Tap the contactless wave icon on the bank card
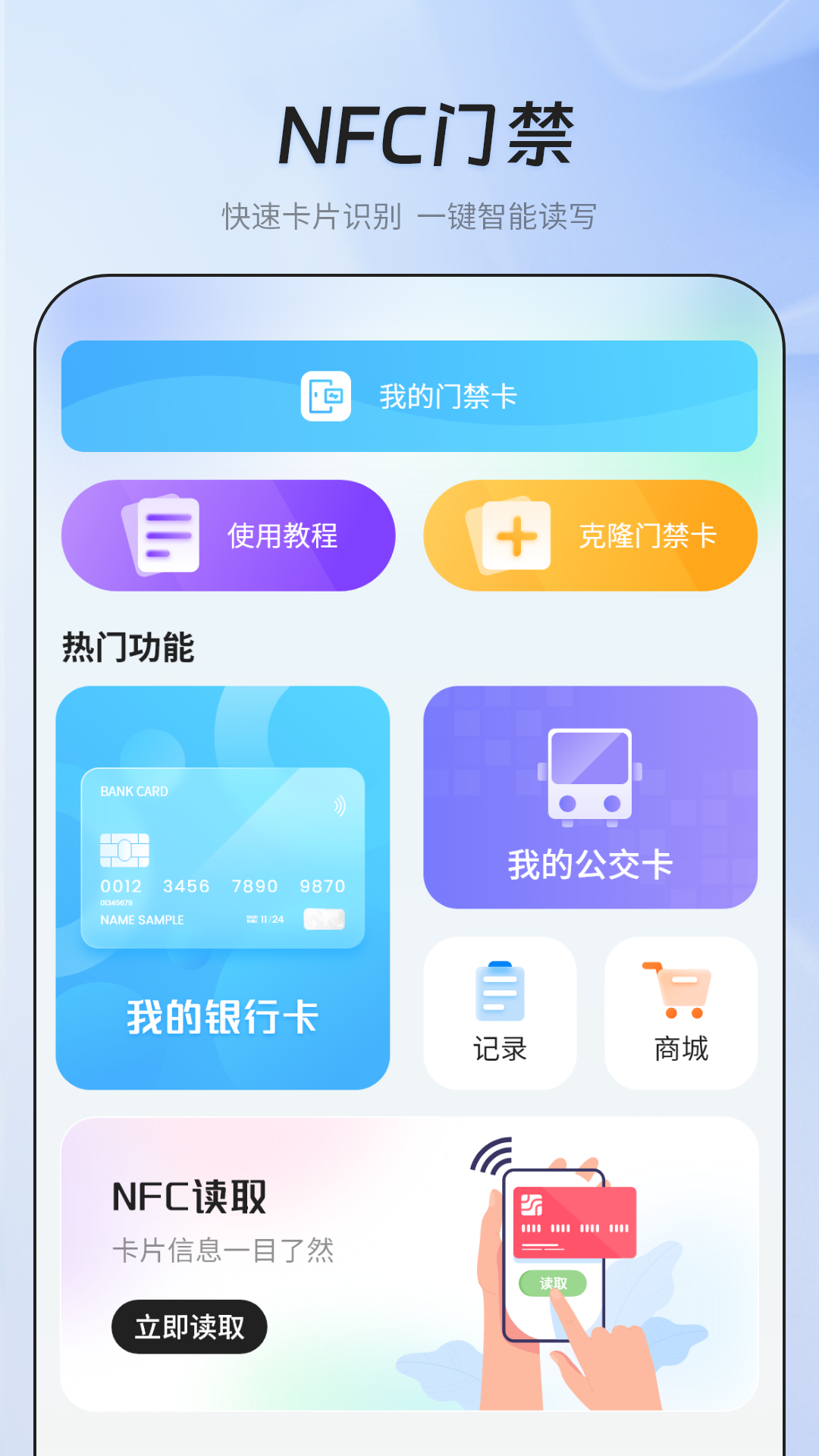The width and height of the screenshot is (819, 1456). coord(339,805)
